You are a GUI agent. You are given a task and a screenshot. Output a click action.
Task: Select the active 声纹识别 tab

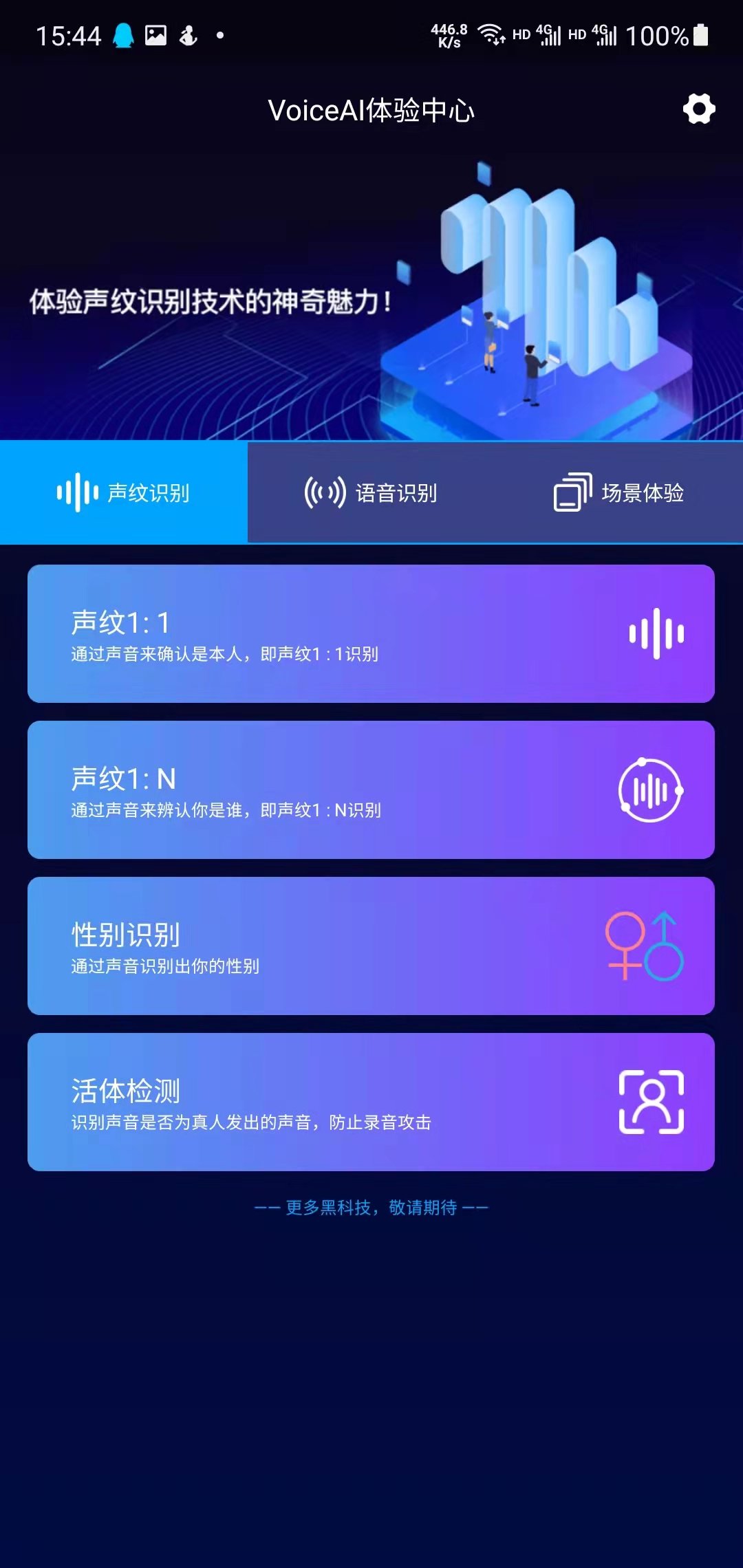pos(122,492)
